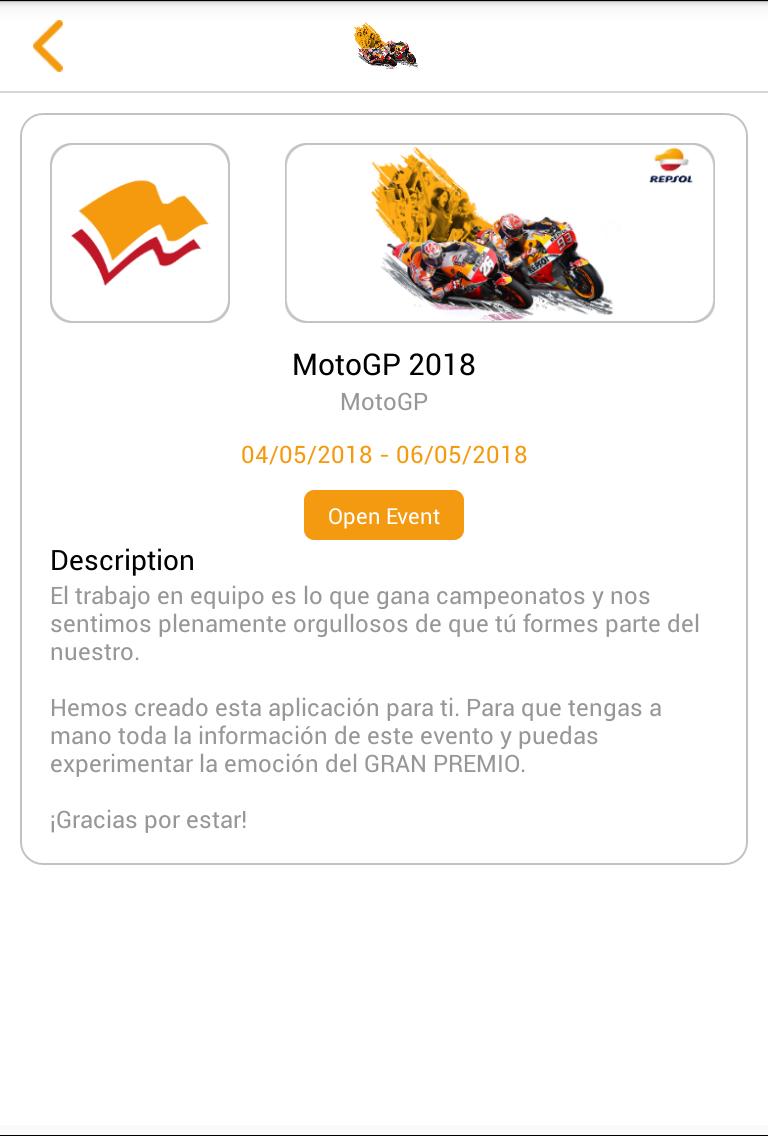
Task: Click the date range 04/05/2018 - 06/05/2018
Action: (384, 455)
